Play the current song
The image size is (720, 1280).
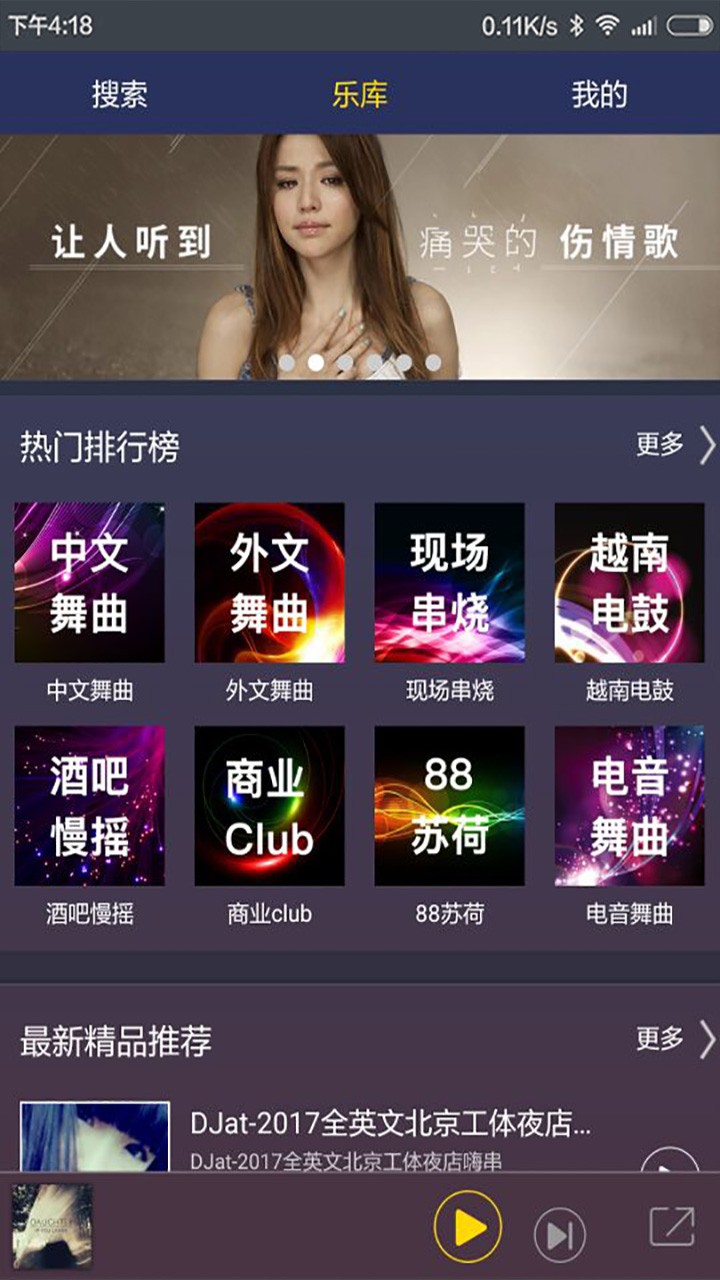coord(467,1227)
